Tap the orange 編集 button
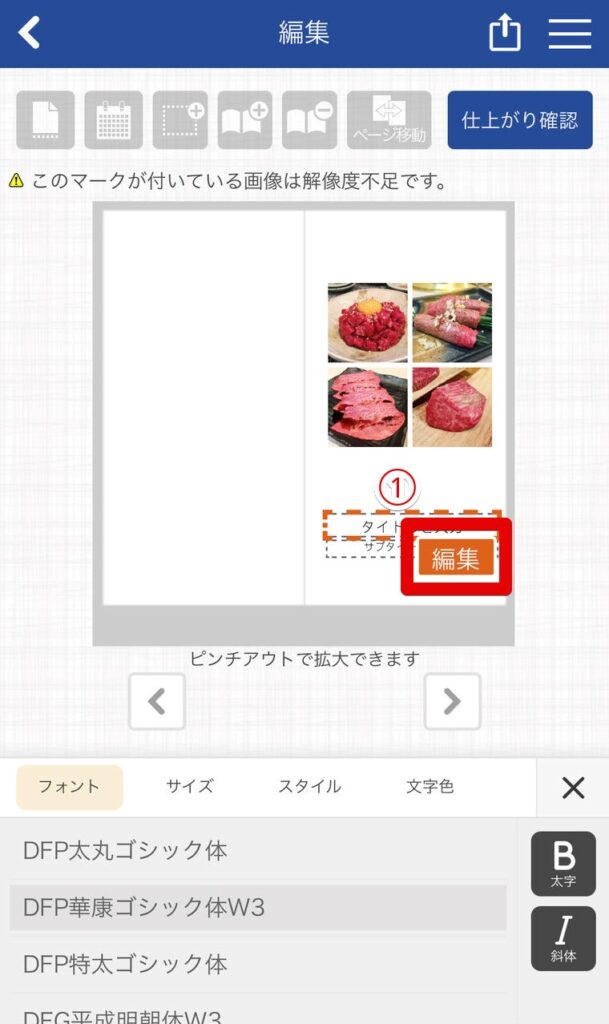The height and width of the screenshot is (1024, 609). click(456, 559)
